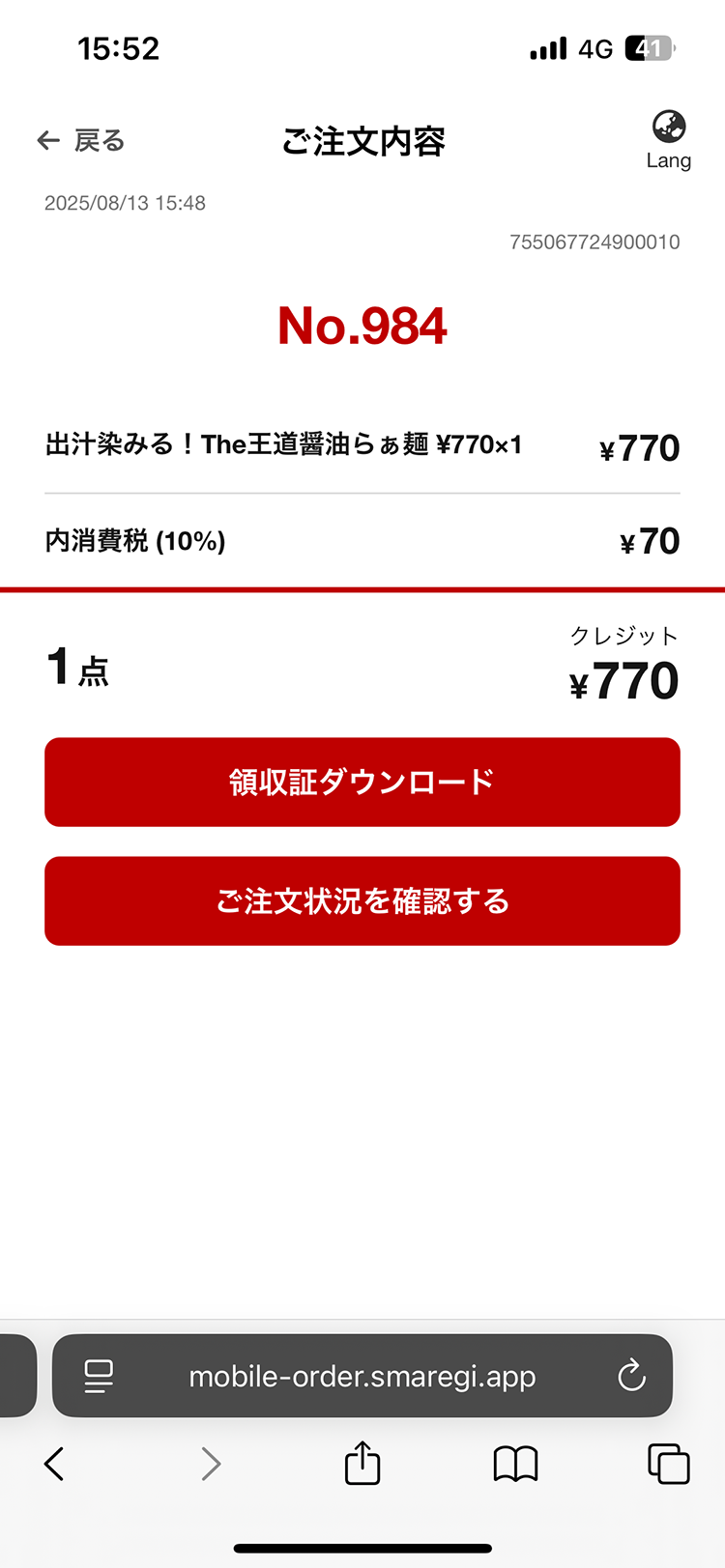Reload the page in Safari
This screenshot has width=725, height=1568.
coord(631,1376)
